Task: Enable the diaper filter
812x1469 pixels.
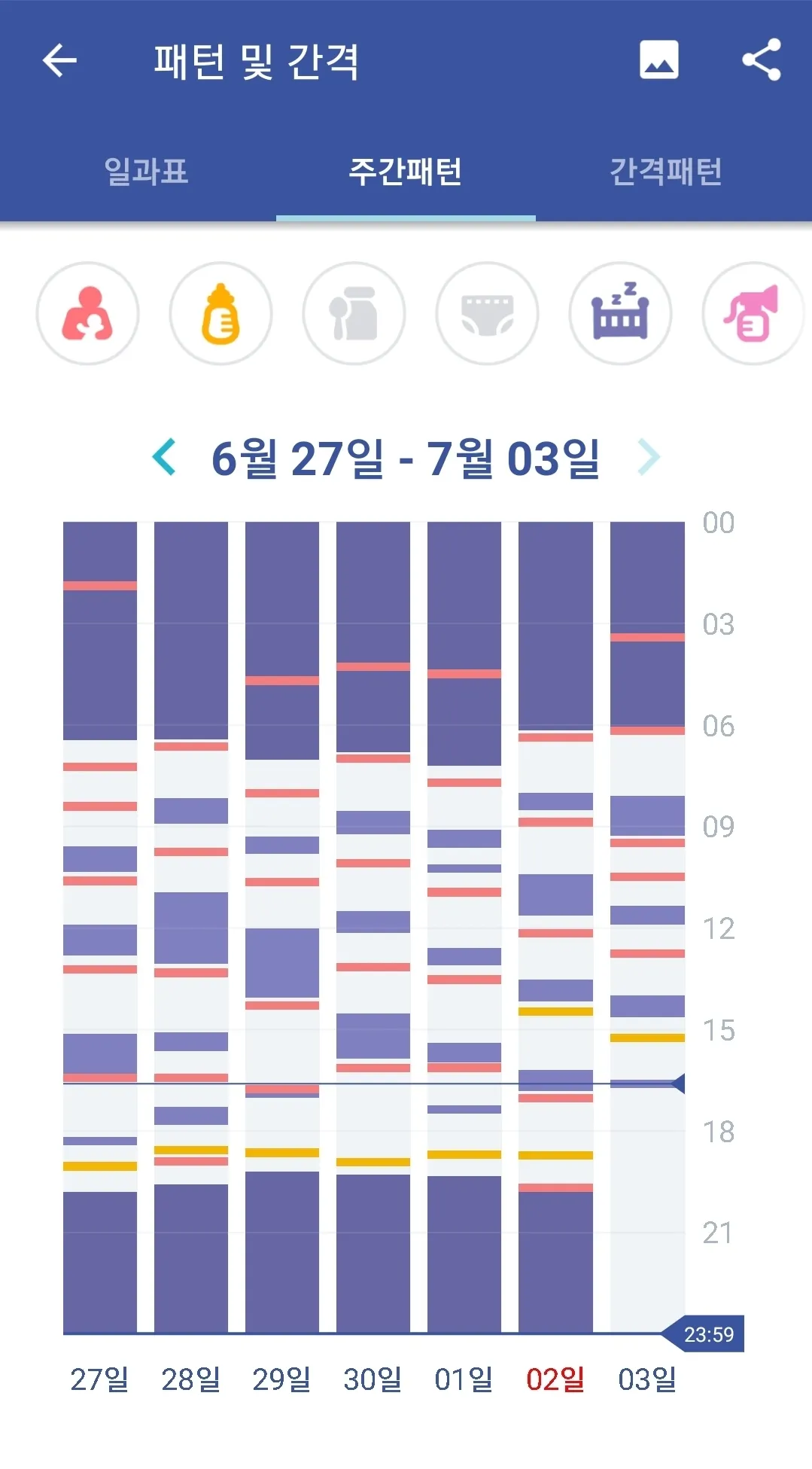Action: tap(488, 313)
